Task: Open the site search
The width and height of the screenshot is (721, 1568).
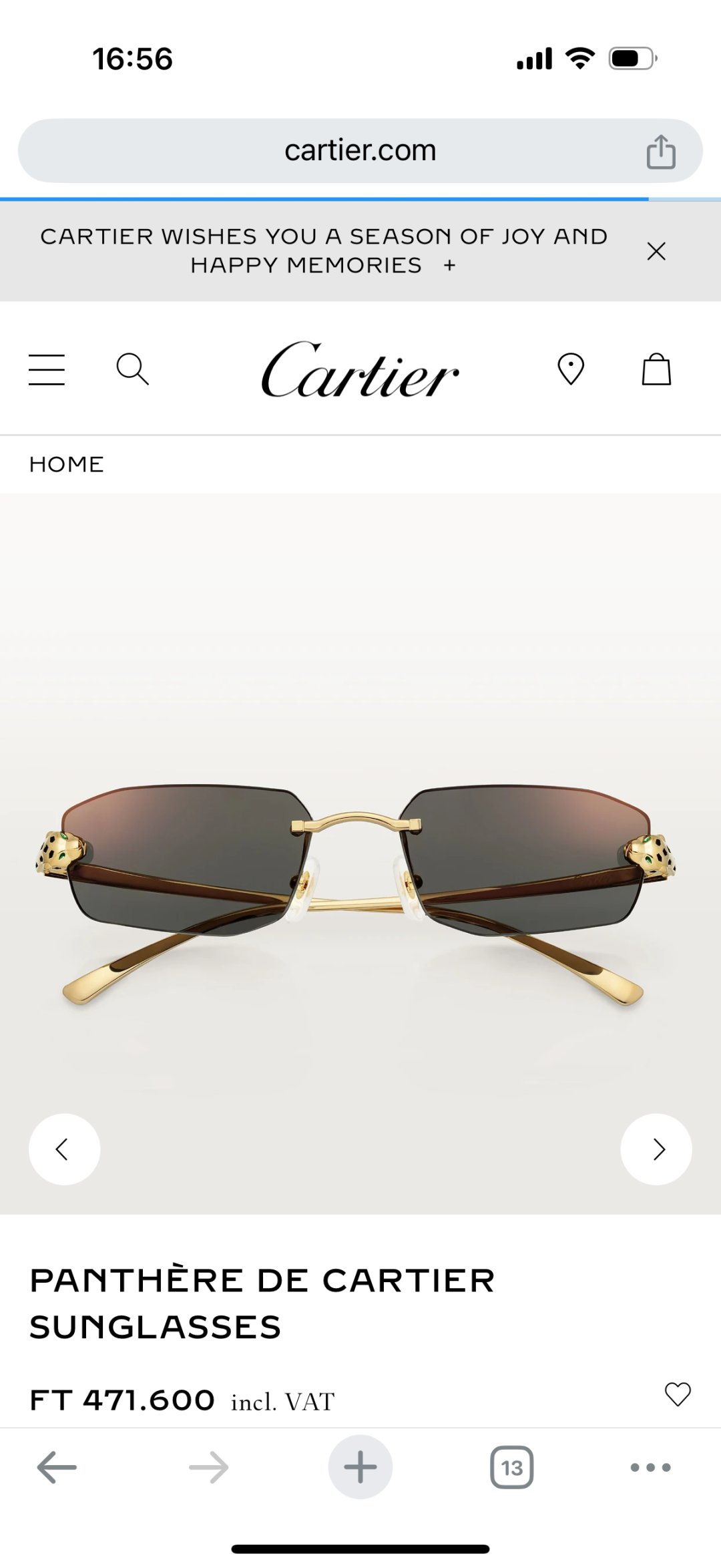Action: point(132,369)
